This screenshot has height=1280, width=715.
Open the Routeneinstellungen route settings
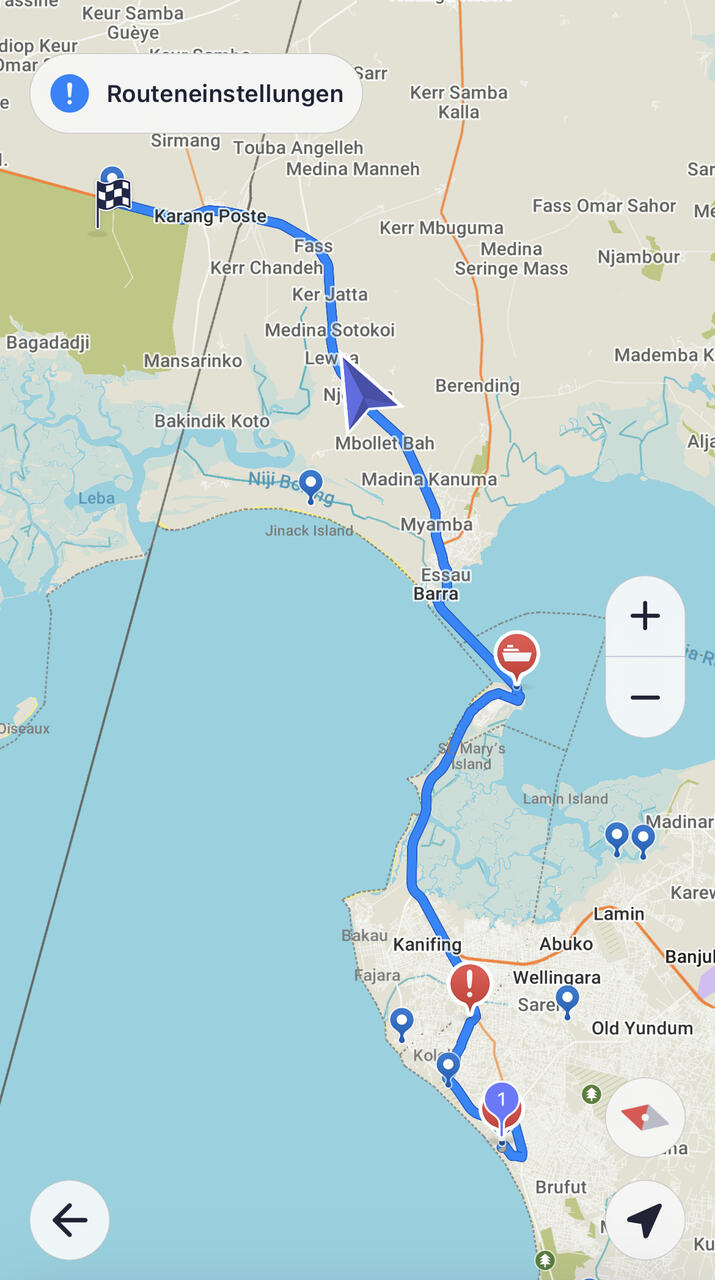pos(195,94)
